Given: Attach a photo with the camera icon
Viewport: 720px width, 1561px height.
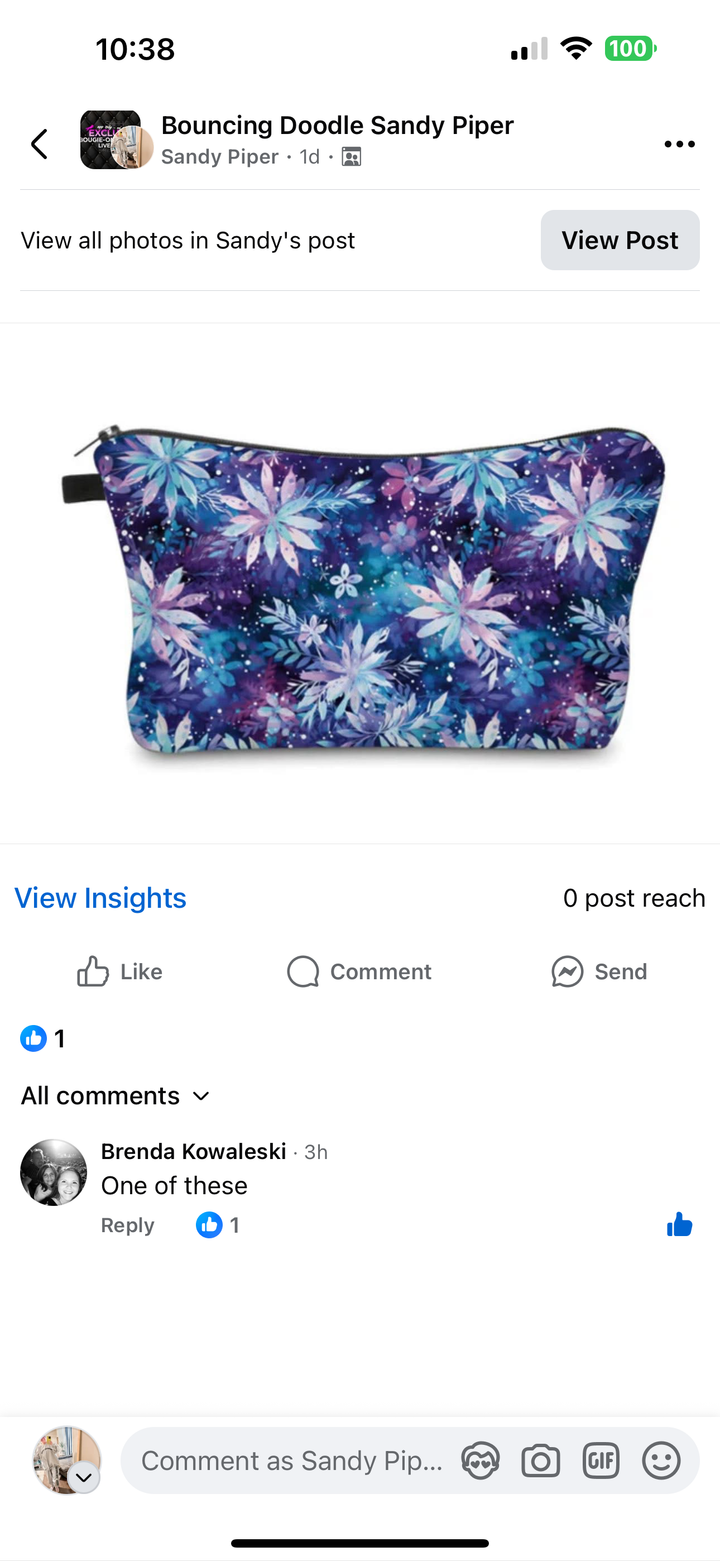Looking at the screenshot, I should click(540, 1461).
